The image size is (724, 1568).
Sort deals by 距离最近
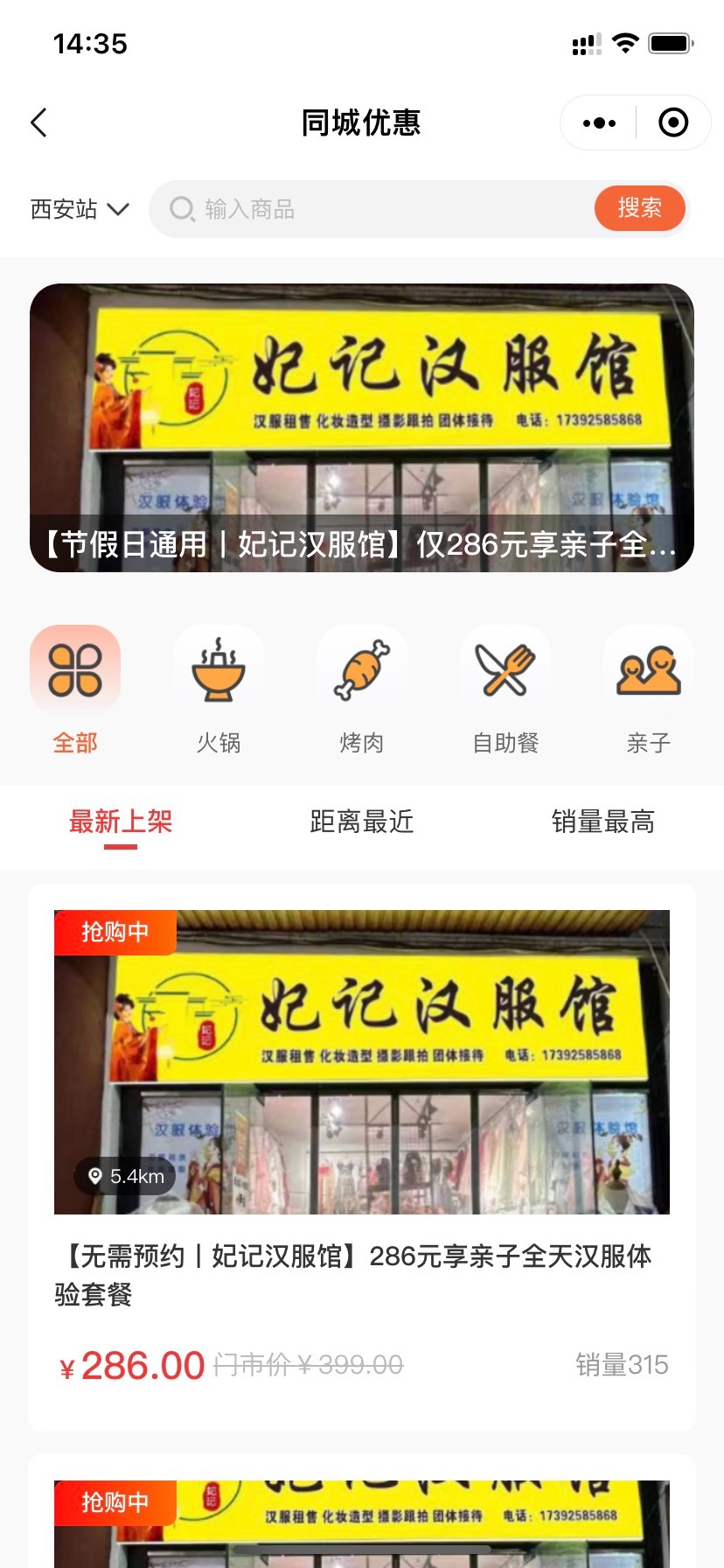(362, 822)
